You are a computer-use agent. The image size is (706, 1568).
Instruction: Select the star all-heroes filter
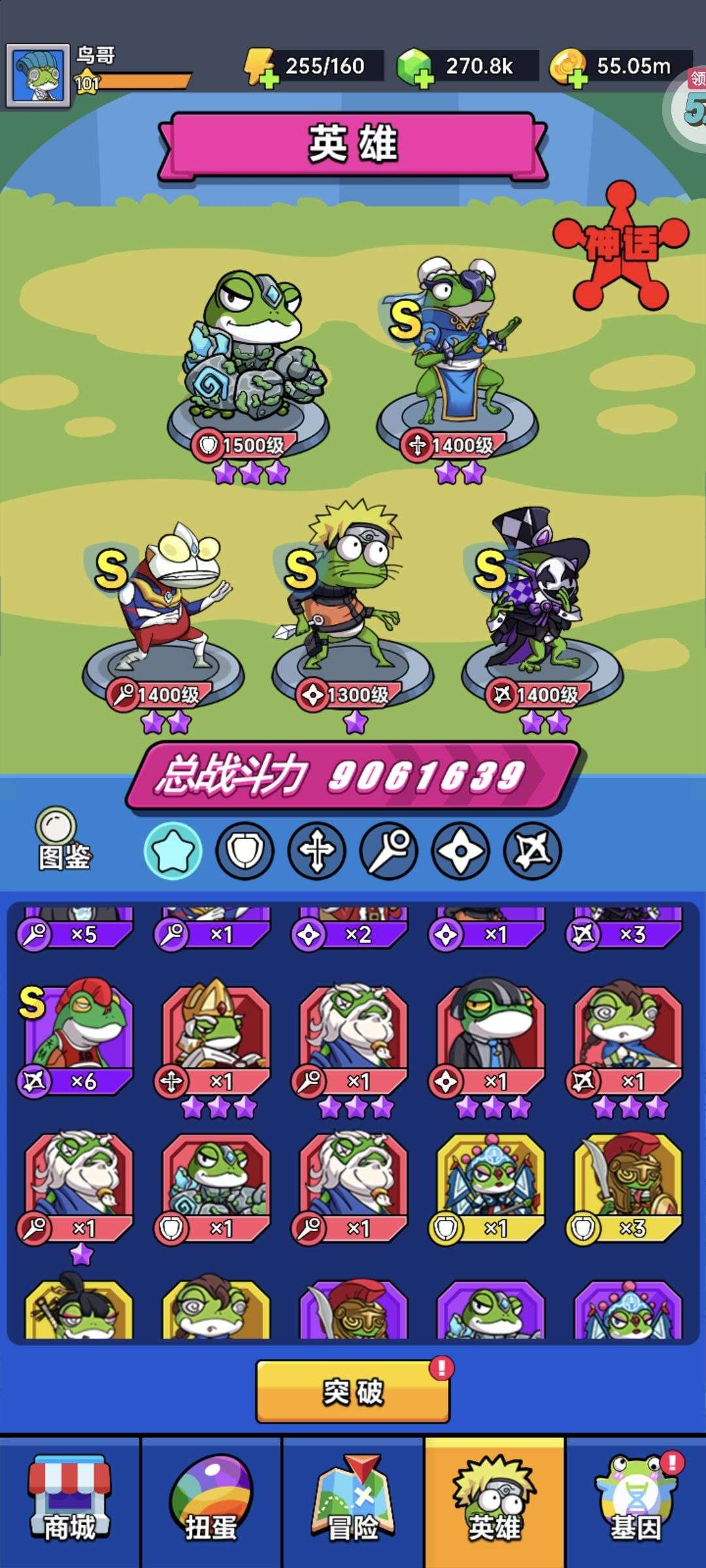click(x=173, y=851)
